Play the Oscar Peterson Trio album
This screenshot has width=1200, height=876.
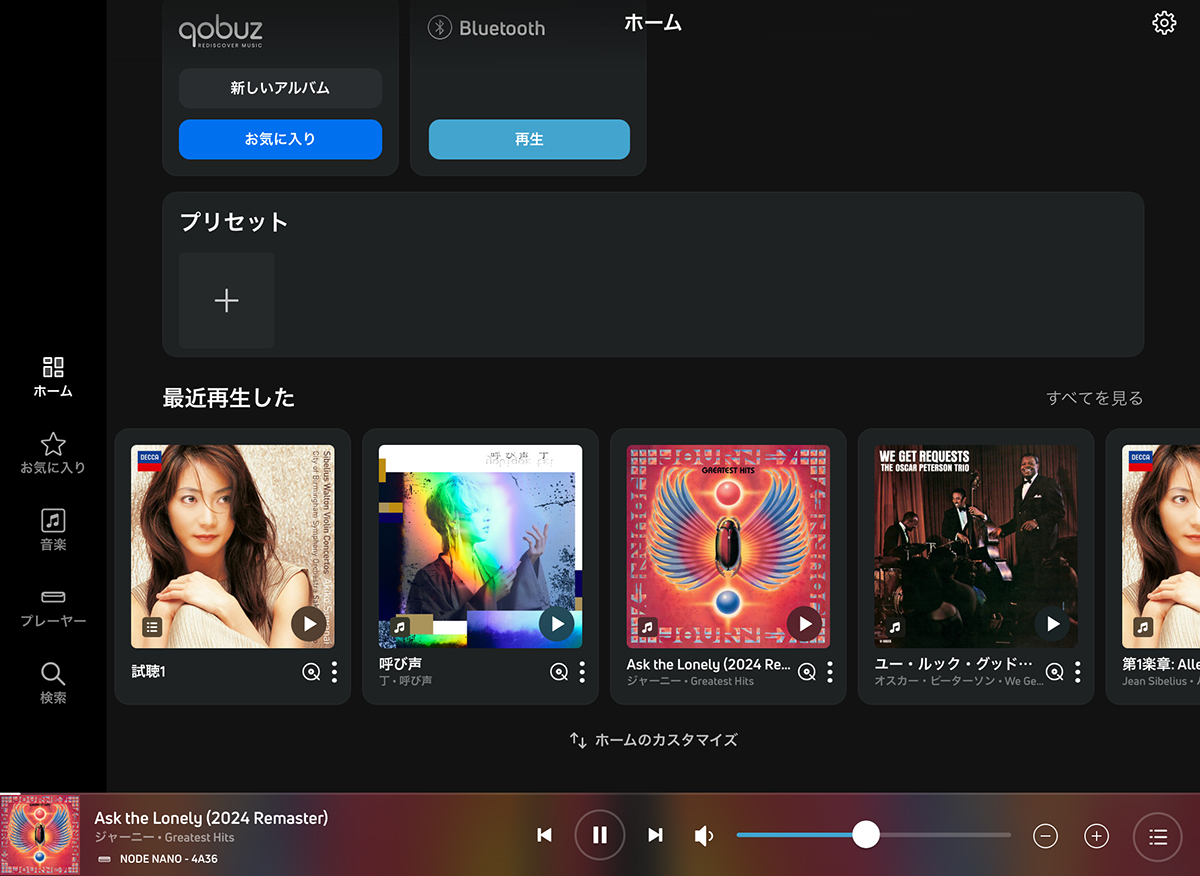pyautogui.click(x=1052, y=625)
